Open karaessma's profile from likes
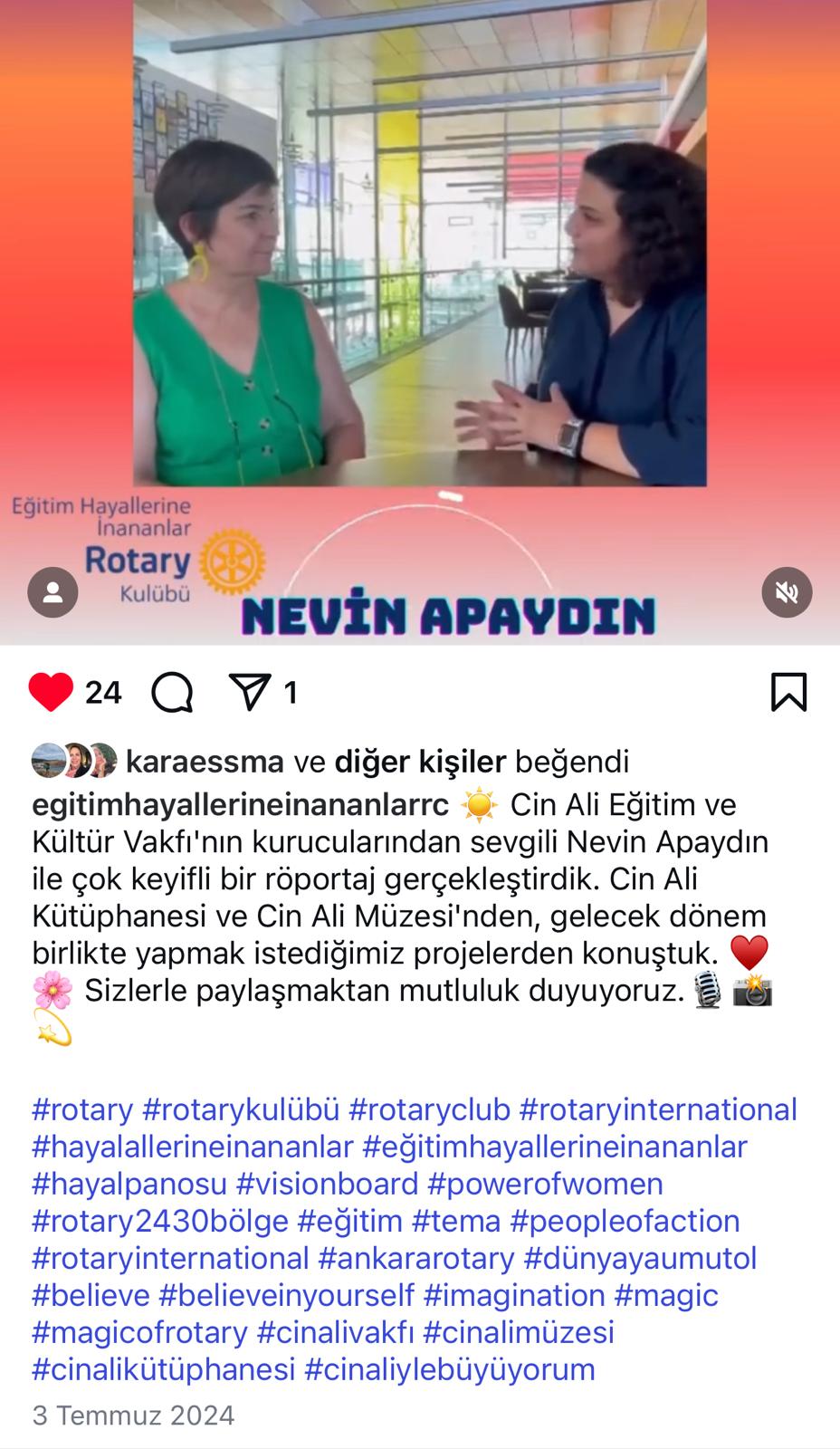The width and height of the screenshot is (840, 1449). click(205, 762)
